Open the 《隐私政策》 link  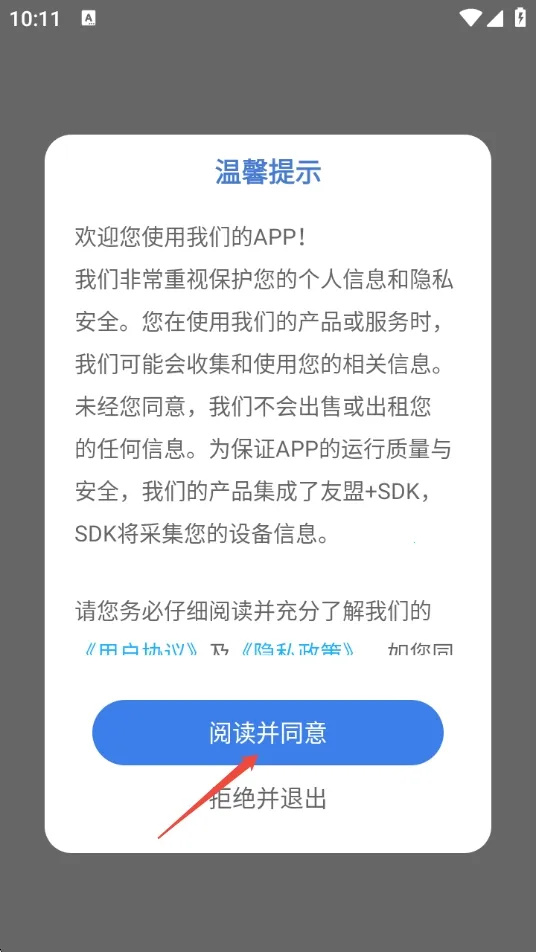click(x=297, y=649)
